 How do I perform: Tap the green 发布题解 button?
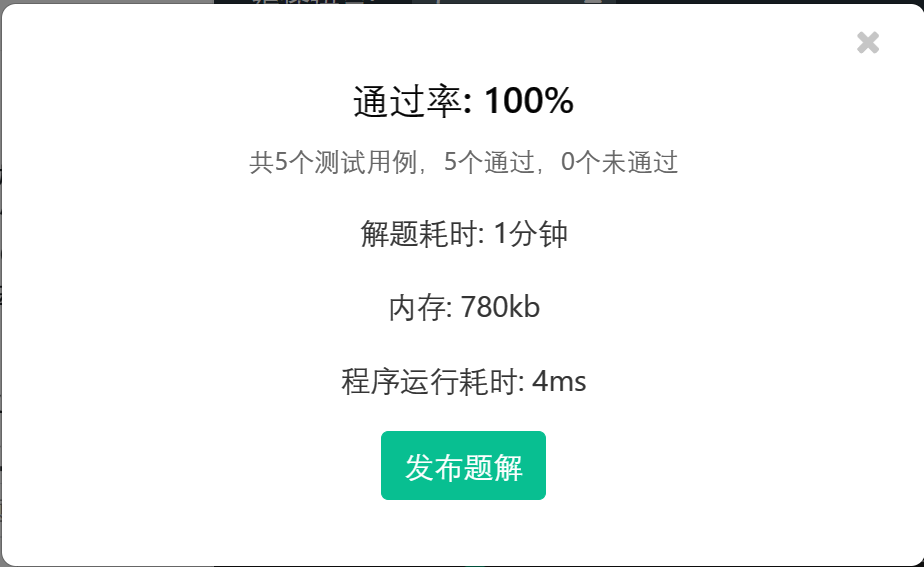coord(463,466)
